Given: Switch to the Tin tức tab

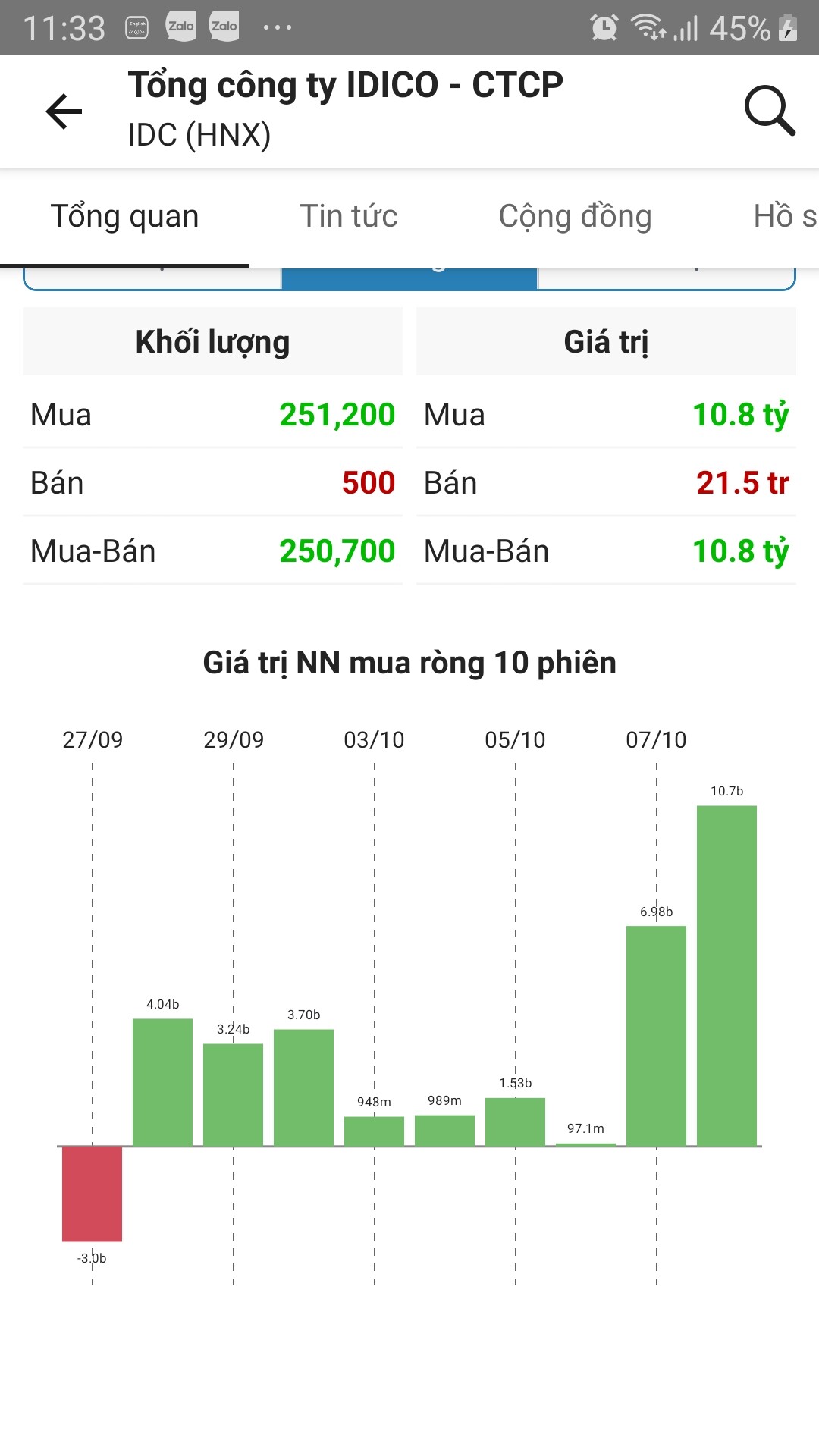Looking at the screenshot, I should (349, 217).
